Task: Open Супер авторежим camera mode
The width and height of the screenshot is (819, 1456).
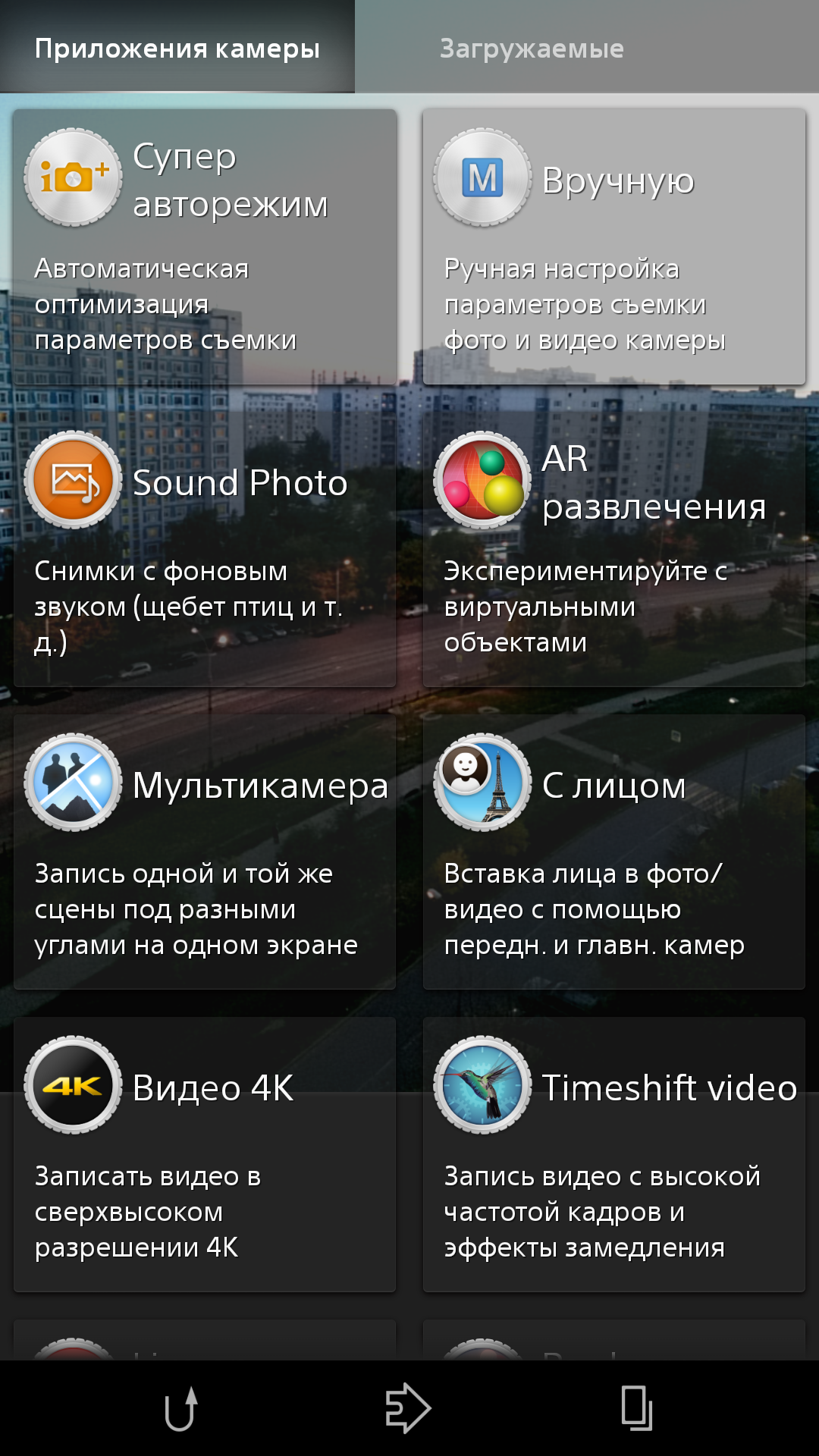Action: 205,247
